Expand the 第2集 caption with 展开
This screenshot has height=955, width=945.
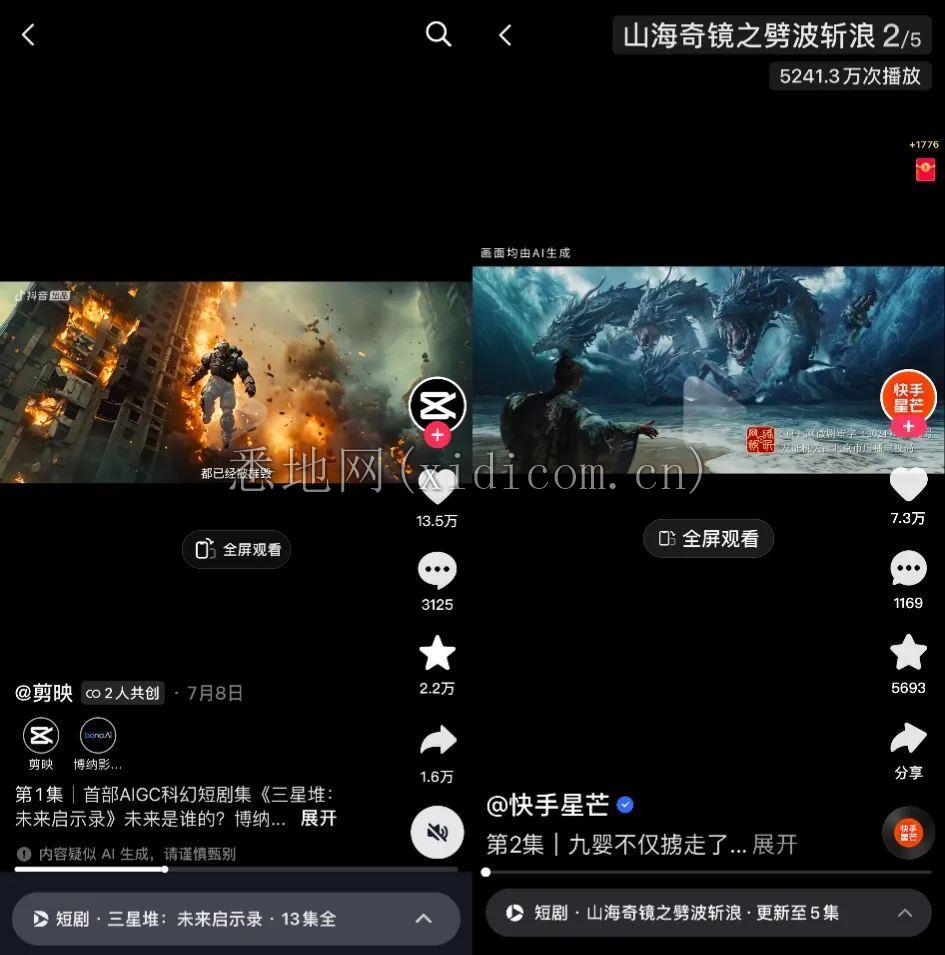pos(775,844)
